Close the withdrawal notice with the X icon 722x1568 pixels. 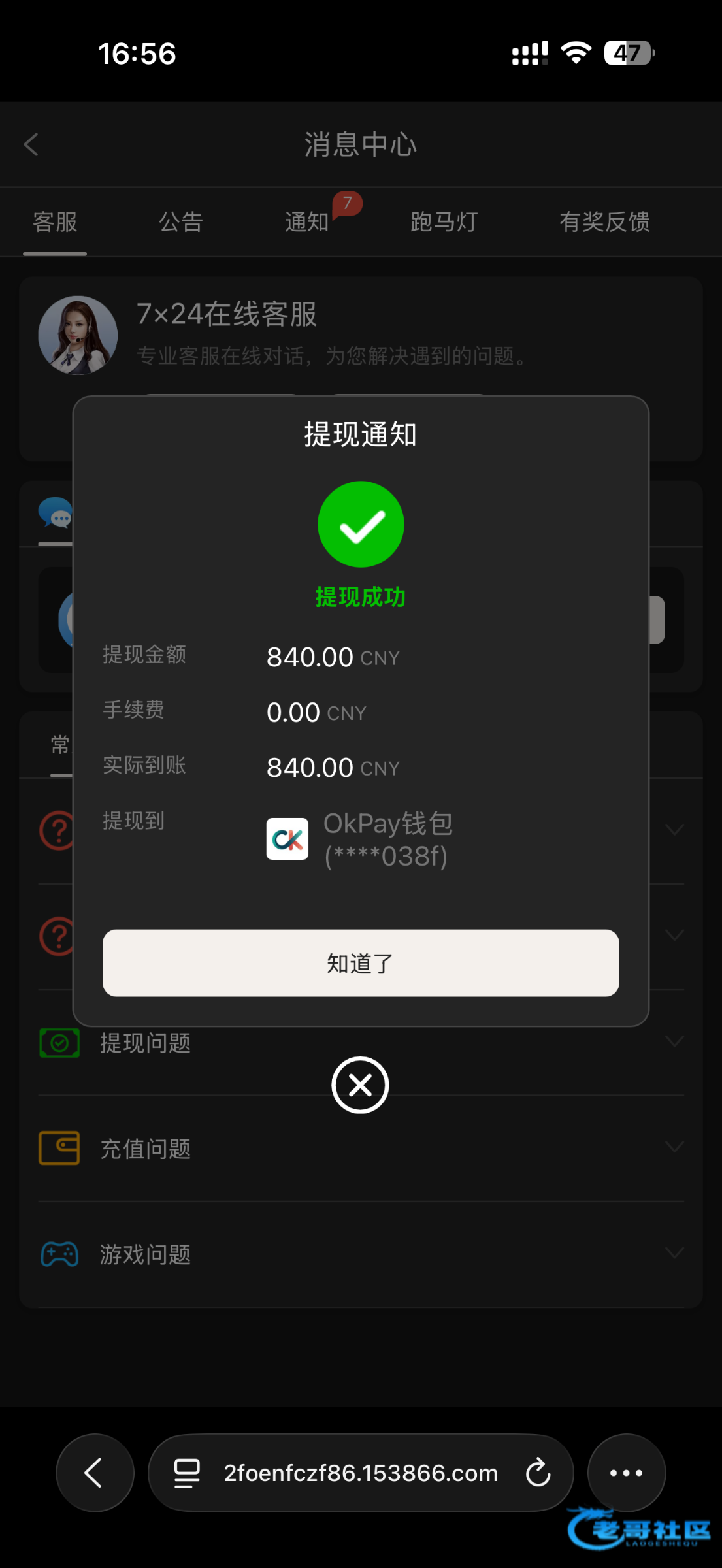click(x=360, y=1085)
